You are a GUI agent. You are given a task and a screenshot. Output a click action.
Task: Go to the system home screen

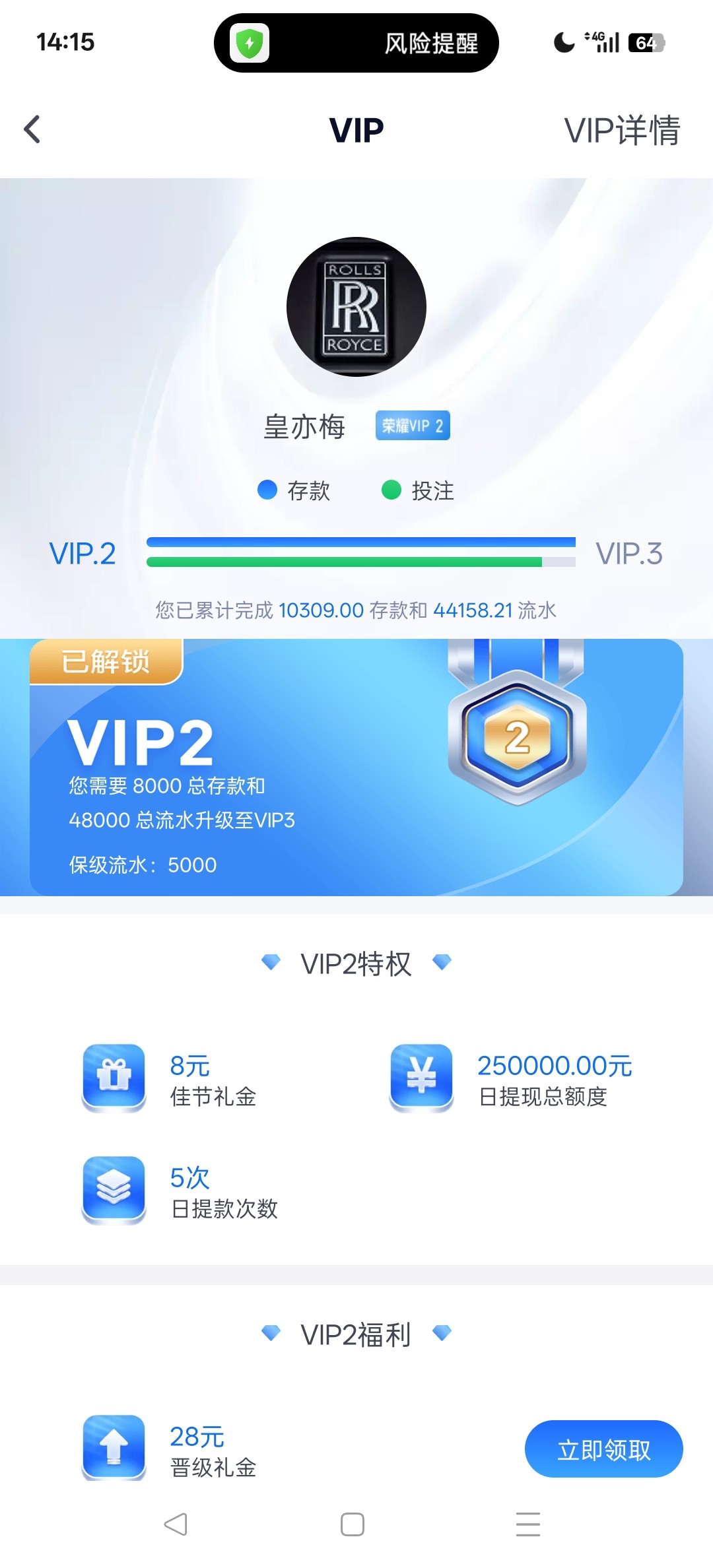(x=353, y=1524)
